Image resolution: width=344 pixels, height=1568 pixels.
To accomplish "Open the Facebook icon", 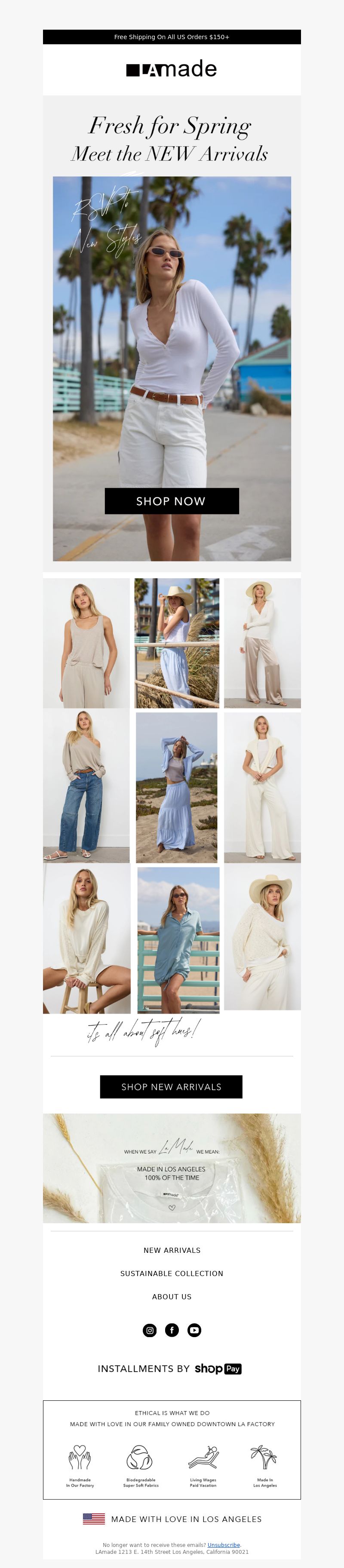I will (x=172, y=1330).
